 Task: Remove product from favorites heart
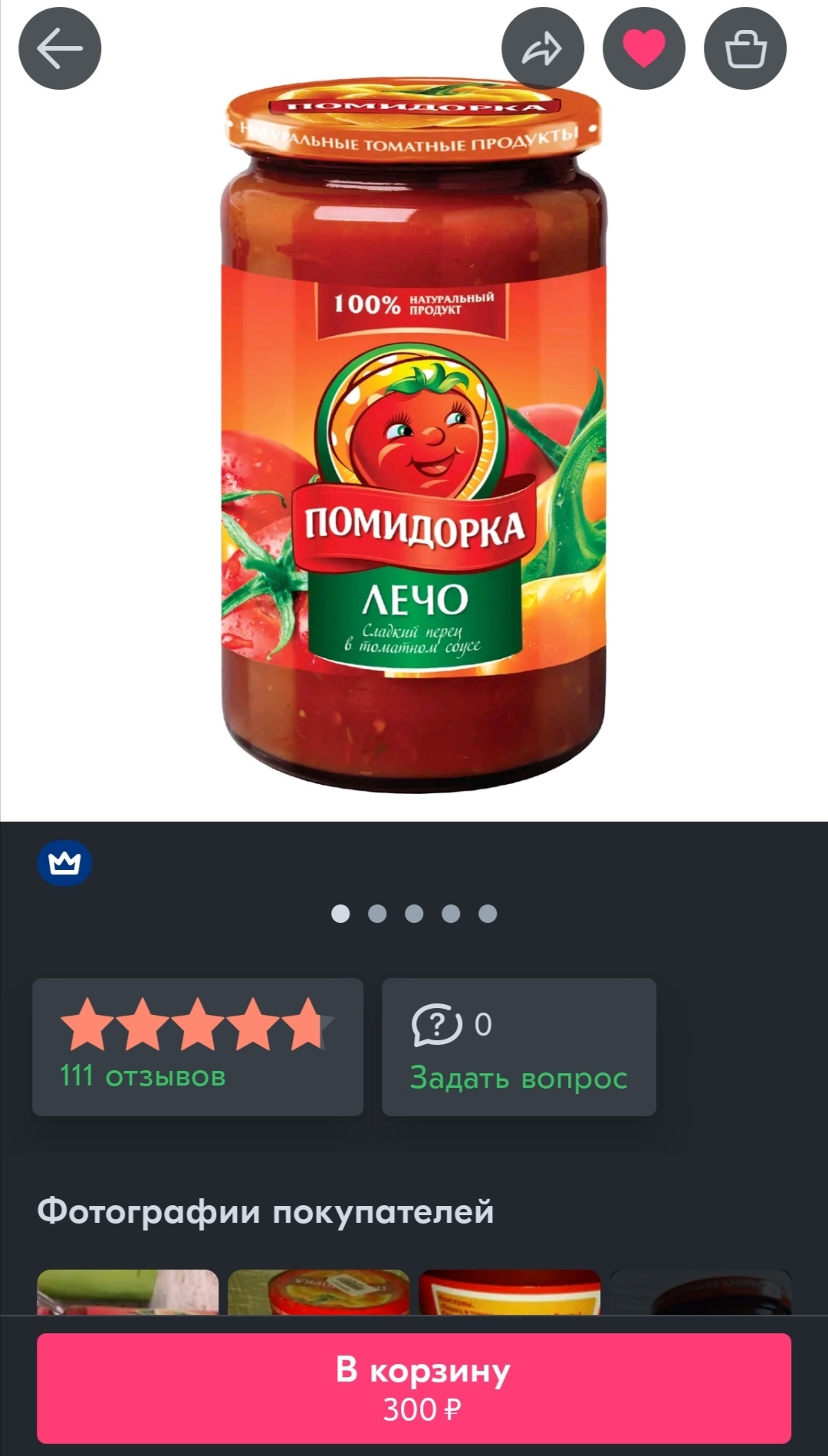point(644,48)
